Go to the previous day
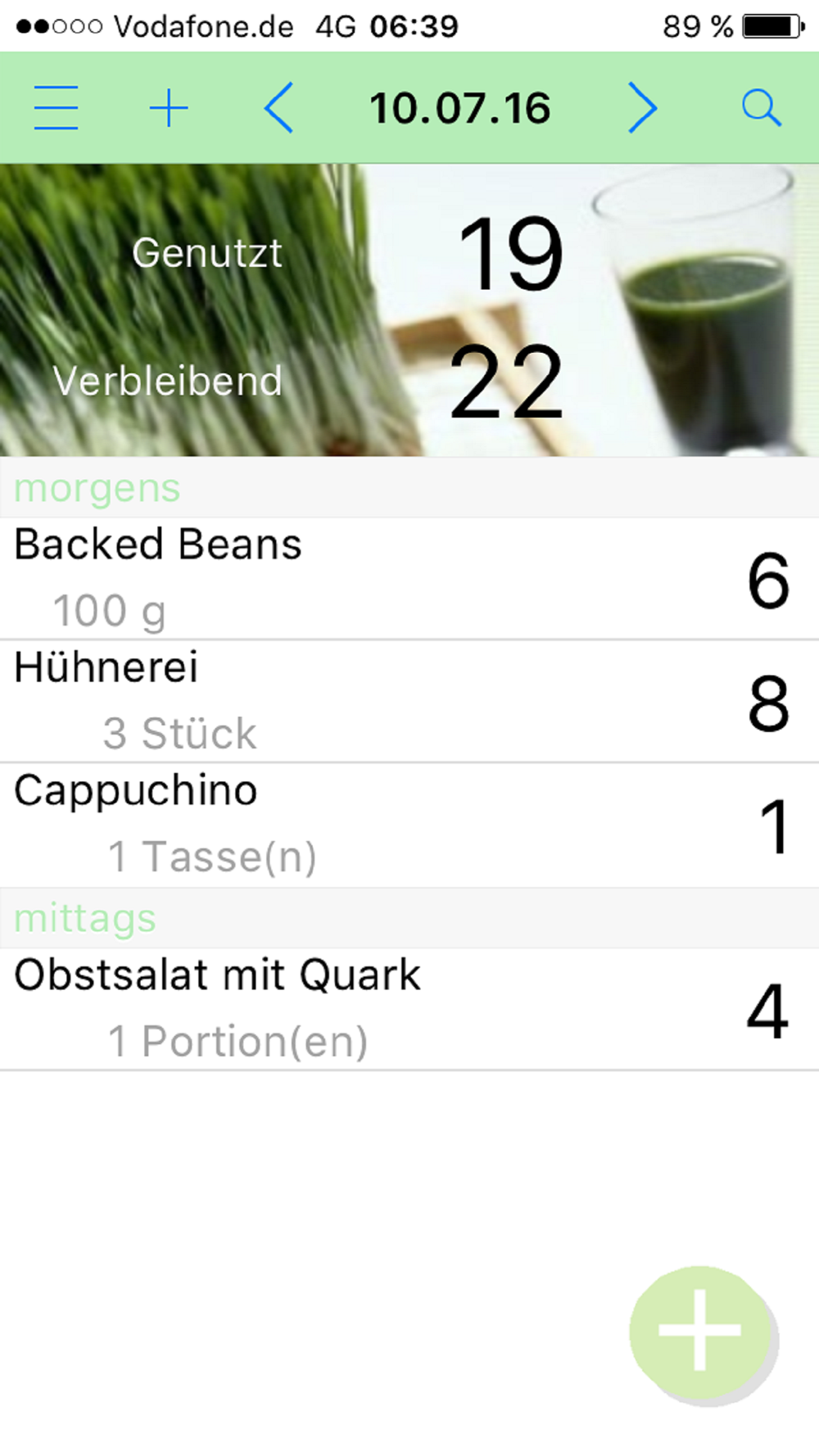 pos(279,108)
